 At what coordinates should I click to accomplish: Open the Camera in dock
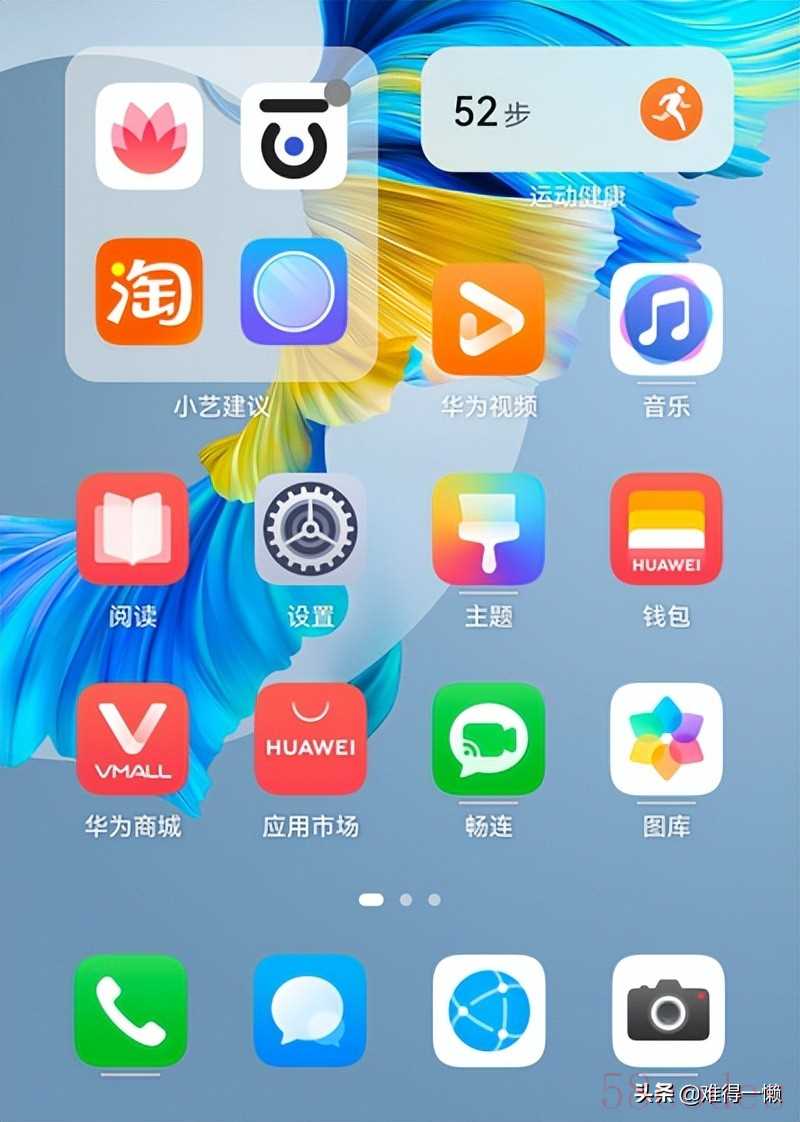click(x=668, y=1010)
